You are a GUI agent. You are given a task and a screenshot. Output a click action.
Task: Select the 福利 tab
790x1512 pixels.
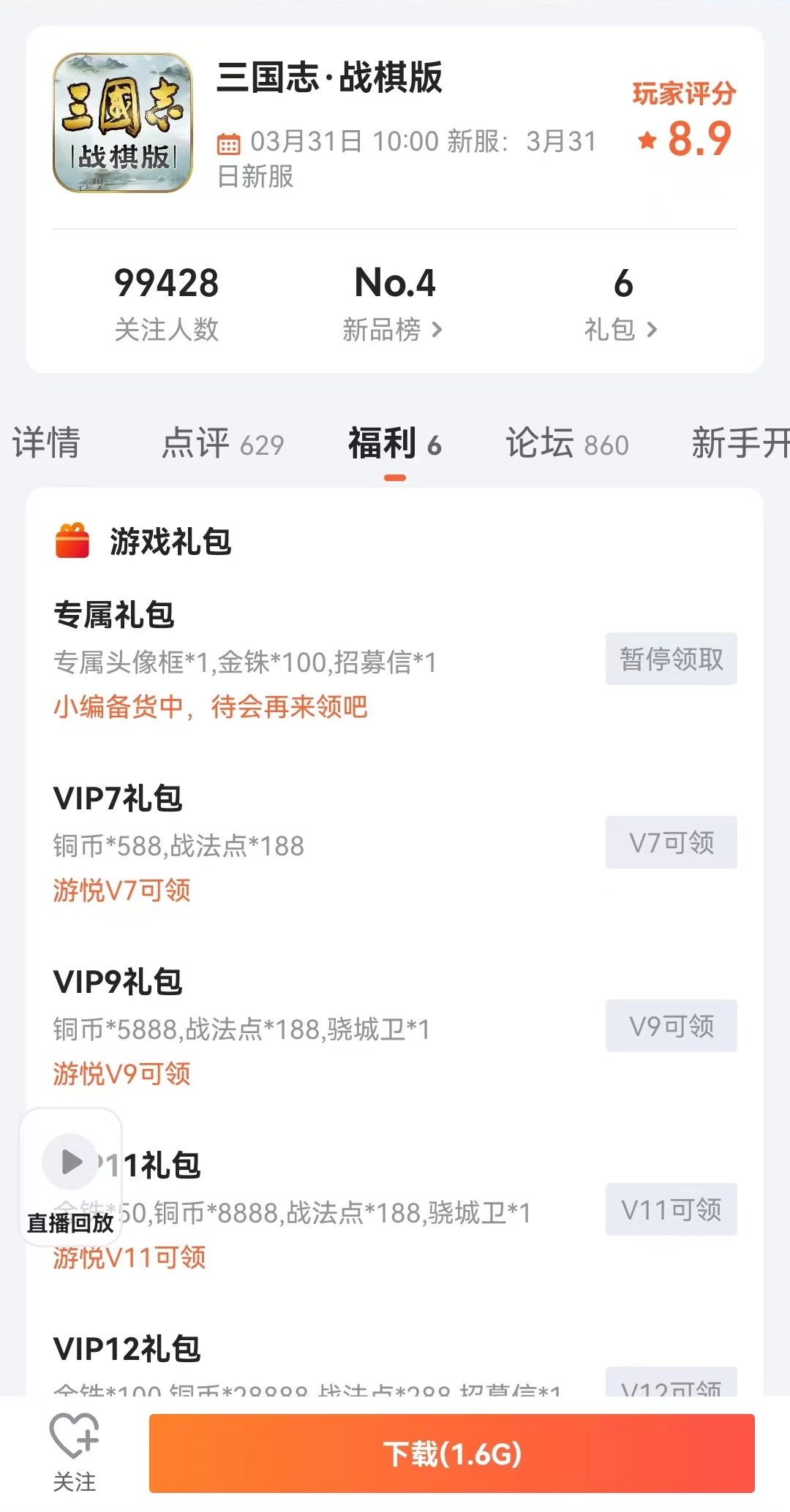tap(394, 443)
